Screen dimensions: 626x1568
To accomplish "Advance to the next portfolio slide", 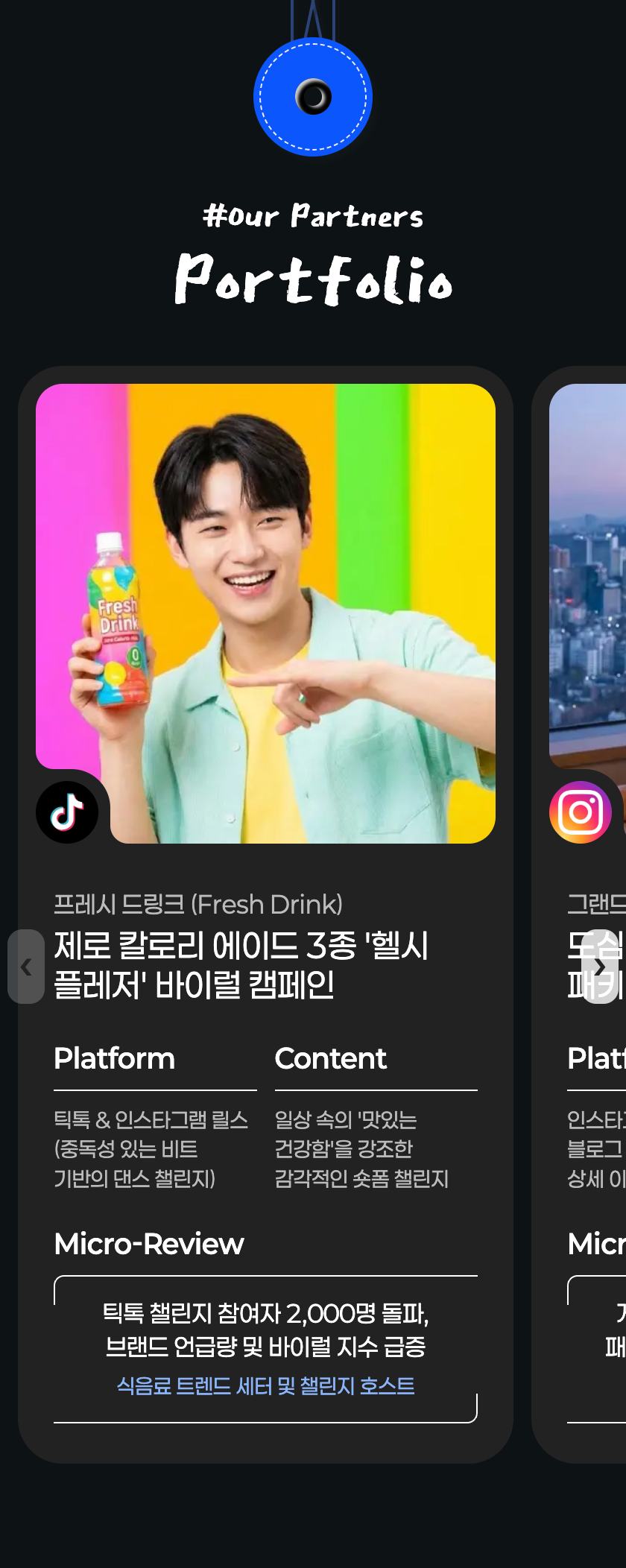I will click(x=600, y=967).
